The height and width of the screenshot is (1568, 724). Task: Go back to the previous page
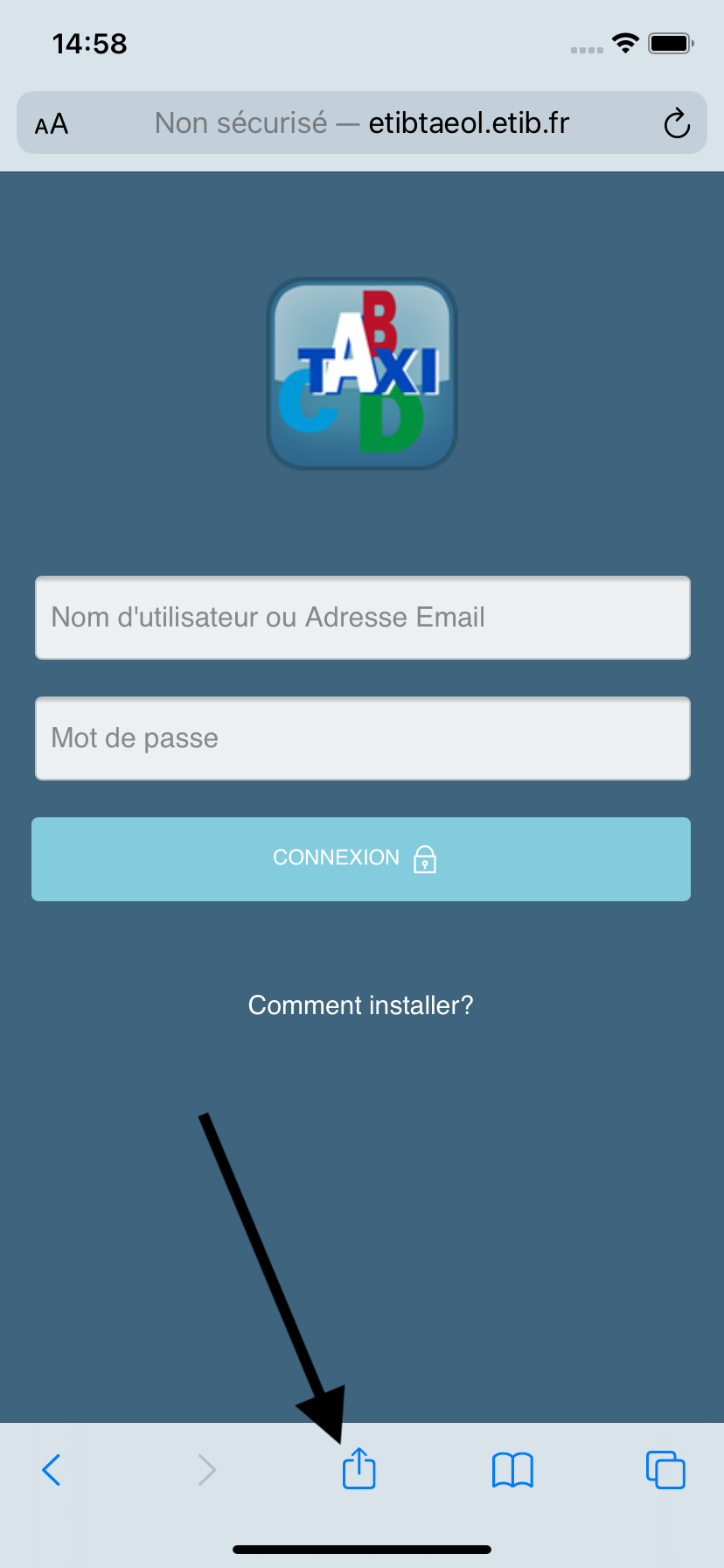coord(52,1470)
